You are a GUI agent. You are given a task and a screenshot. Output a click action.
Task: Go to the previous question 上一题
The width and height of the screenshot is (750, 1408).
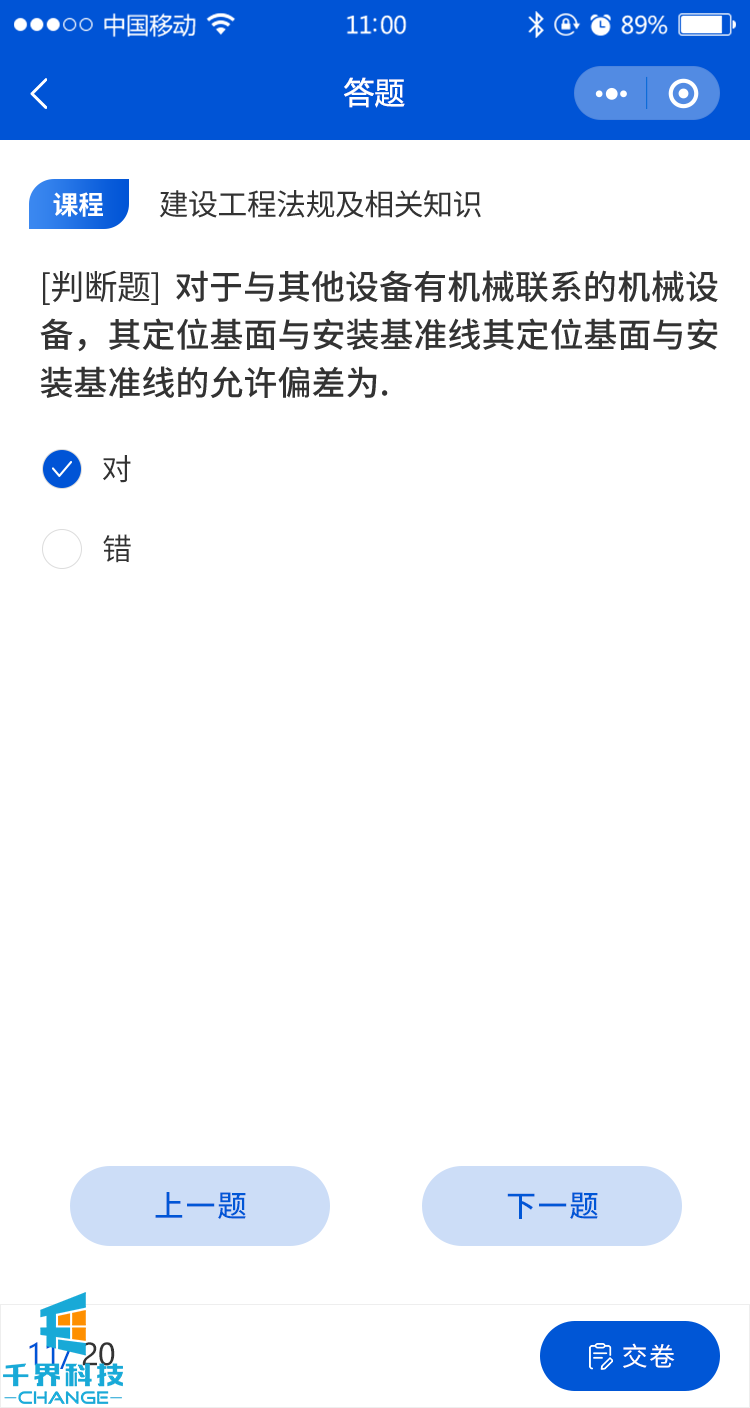200,1206
